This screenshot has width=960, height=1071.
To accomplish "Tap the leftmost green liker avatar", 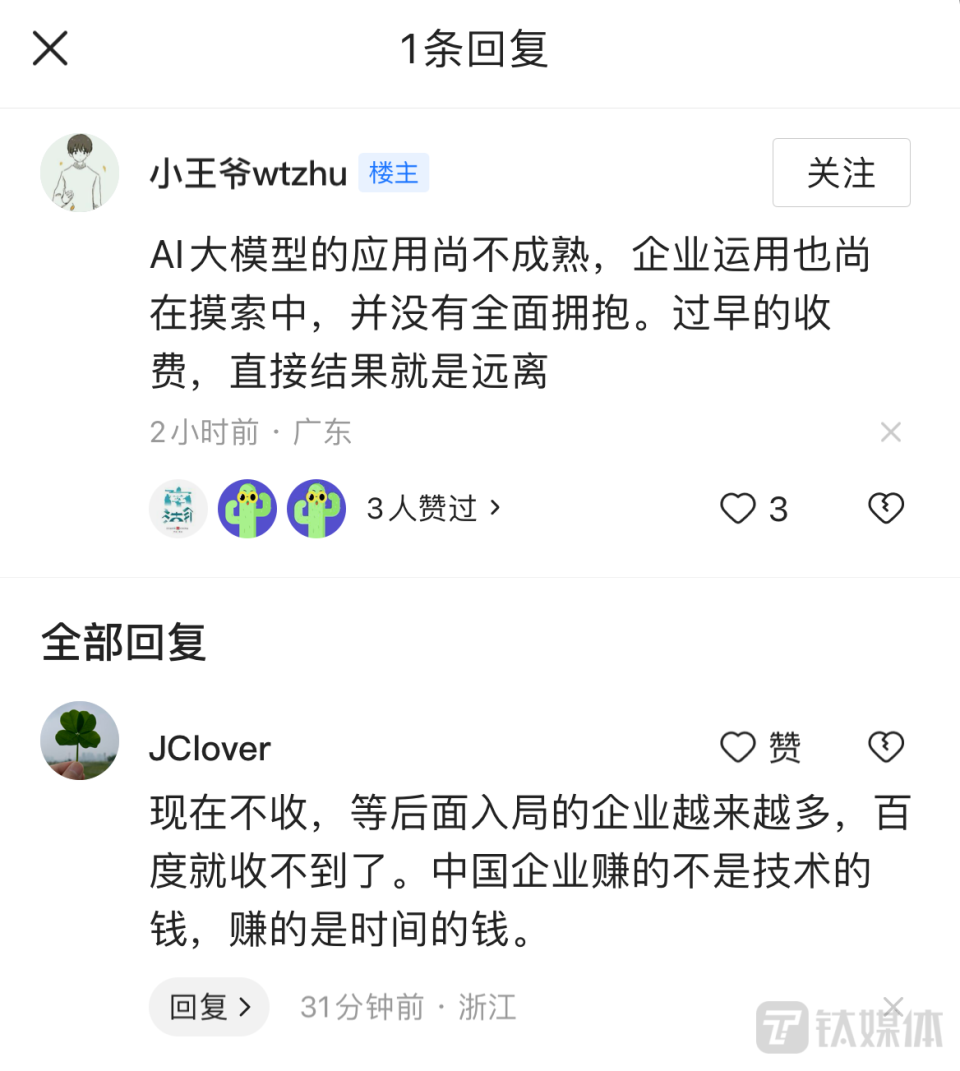I will (178, 508).
